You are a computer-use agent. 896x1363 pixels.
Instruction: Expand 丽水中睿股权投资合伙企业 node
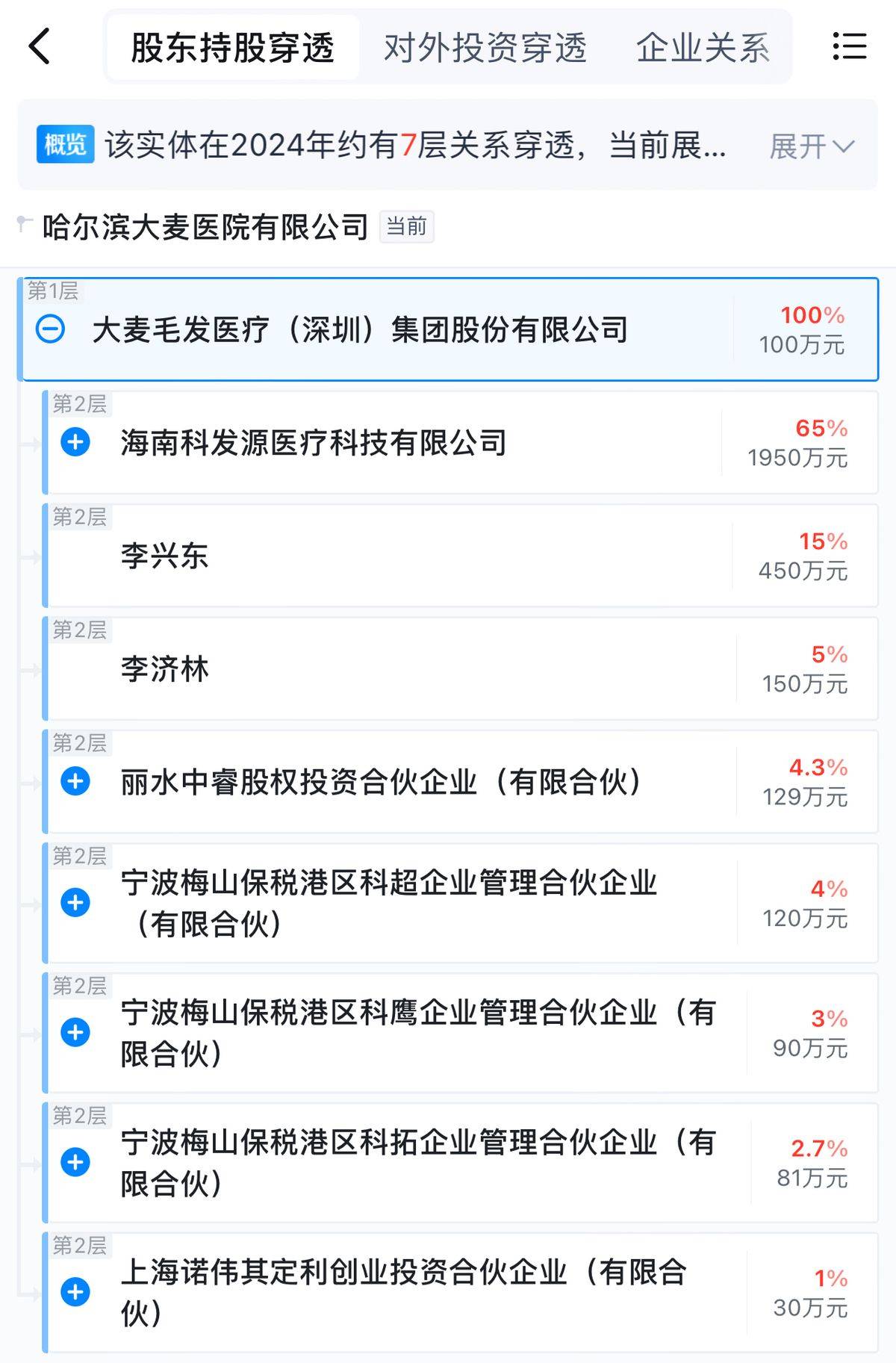tap(75, 782)
